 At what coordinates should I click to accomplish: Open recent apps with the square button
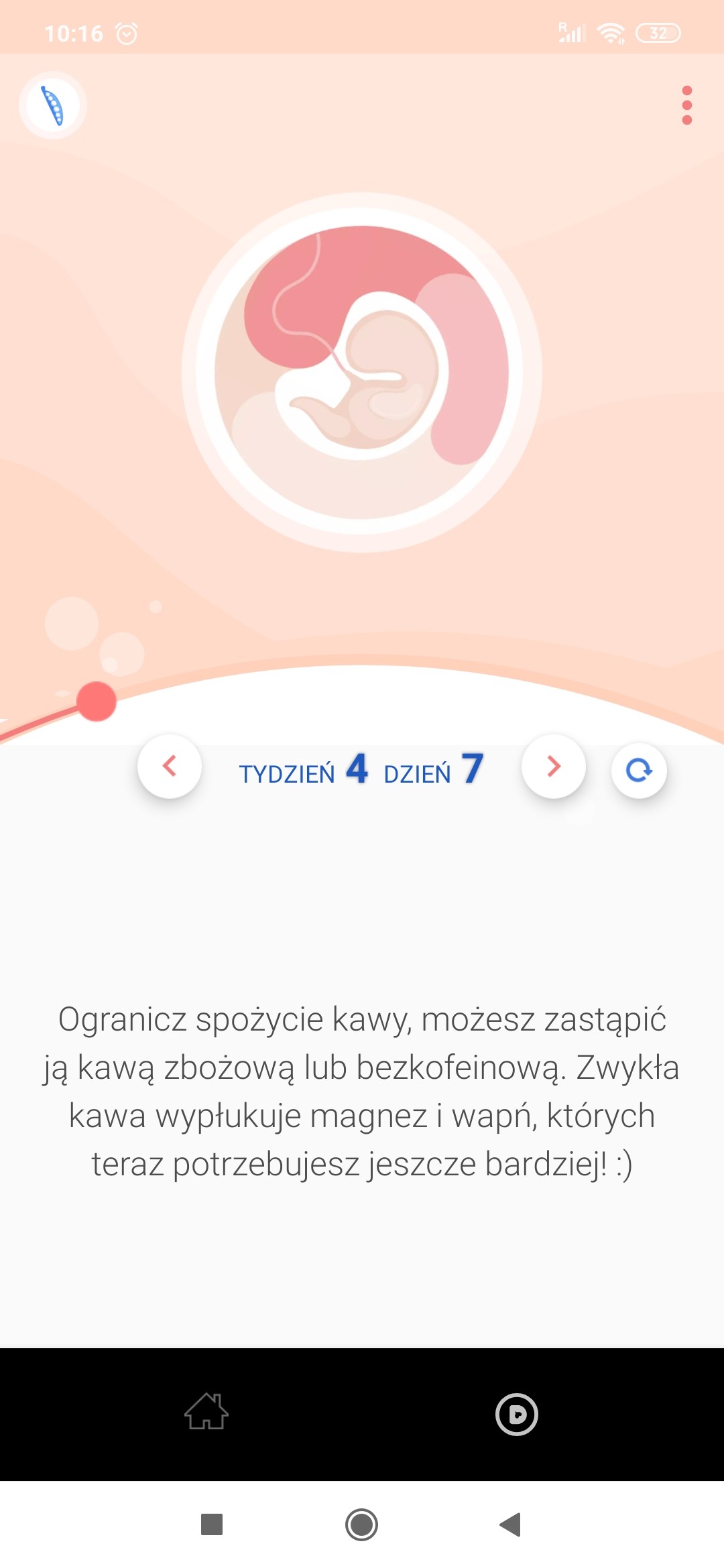click(212, 1524)
